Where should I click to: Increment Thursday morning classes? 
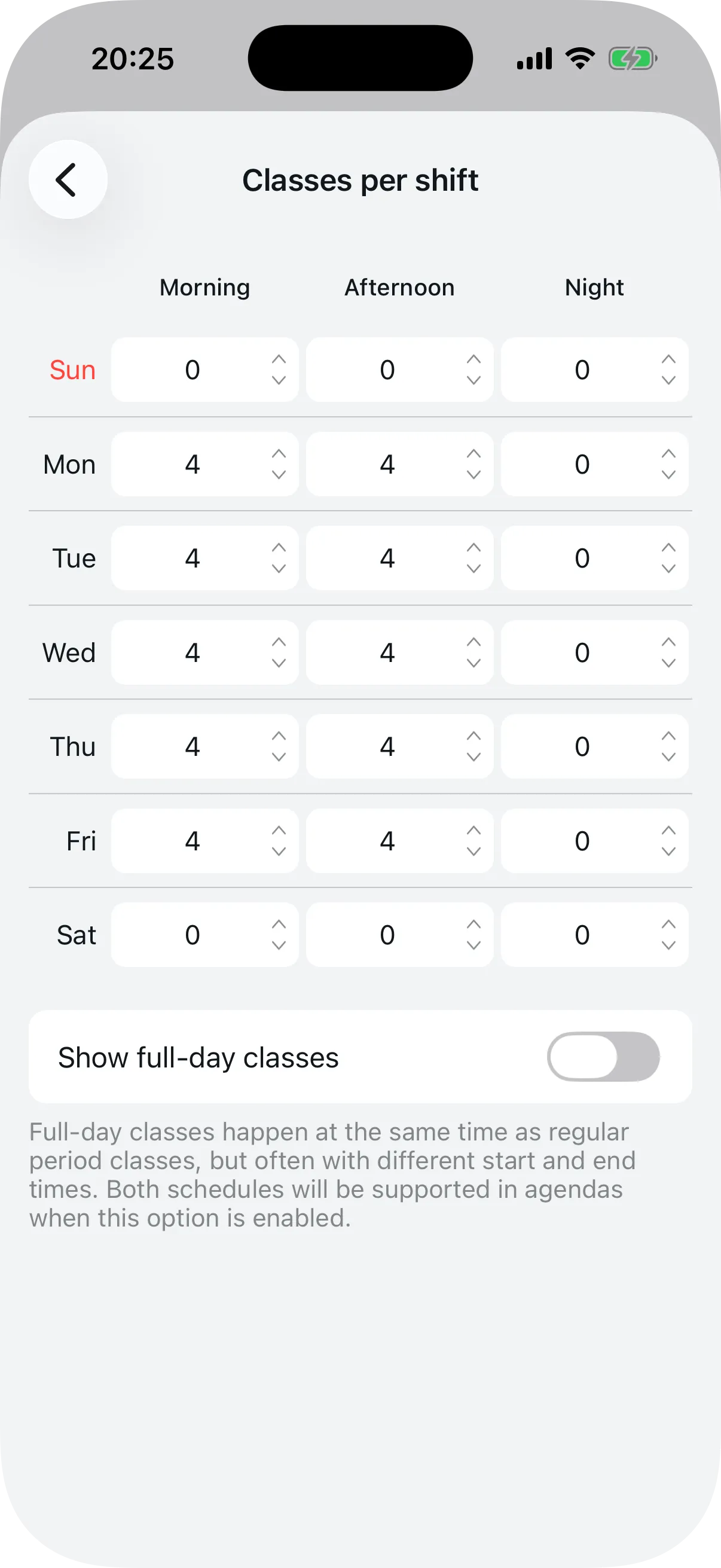point(279,736)
